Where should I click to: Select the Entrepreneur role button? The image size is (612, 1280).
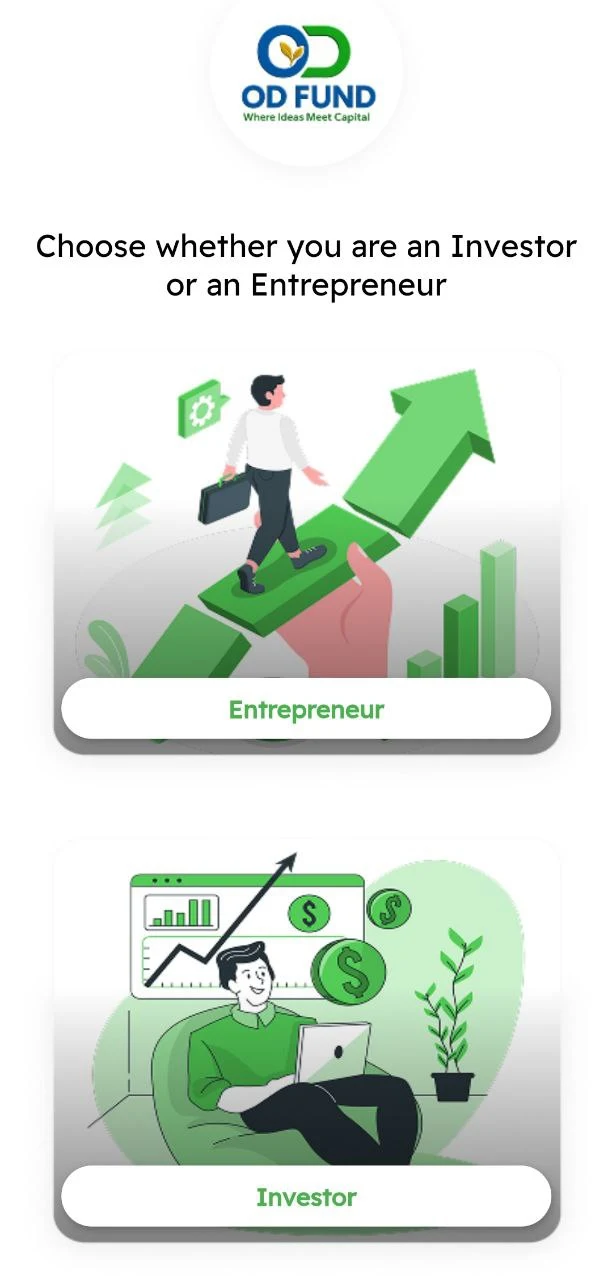point(306,710)
